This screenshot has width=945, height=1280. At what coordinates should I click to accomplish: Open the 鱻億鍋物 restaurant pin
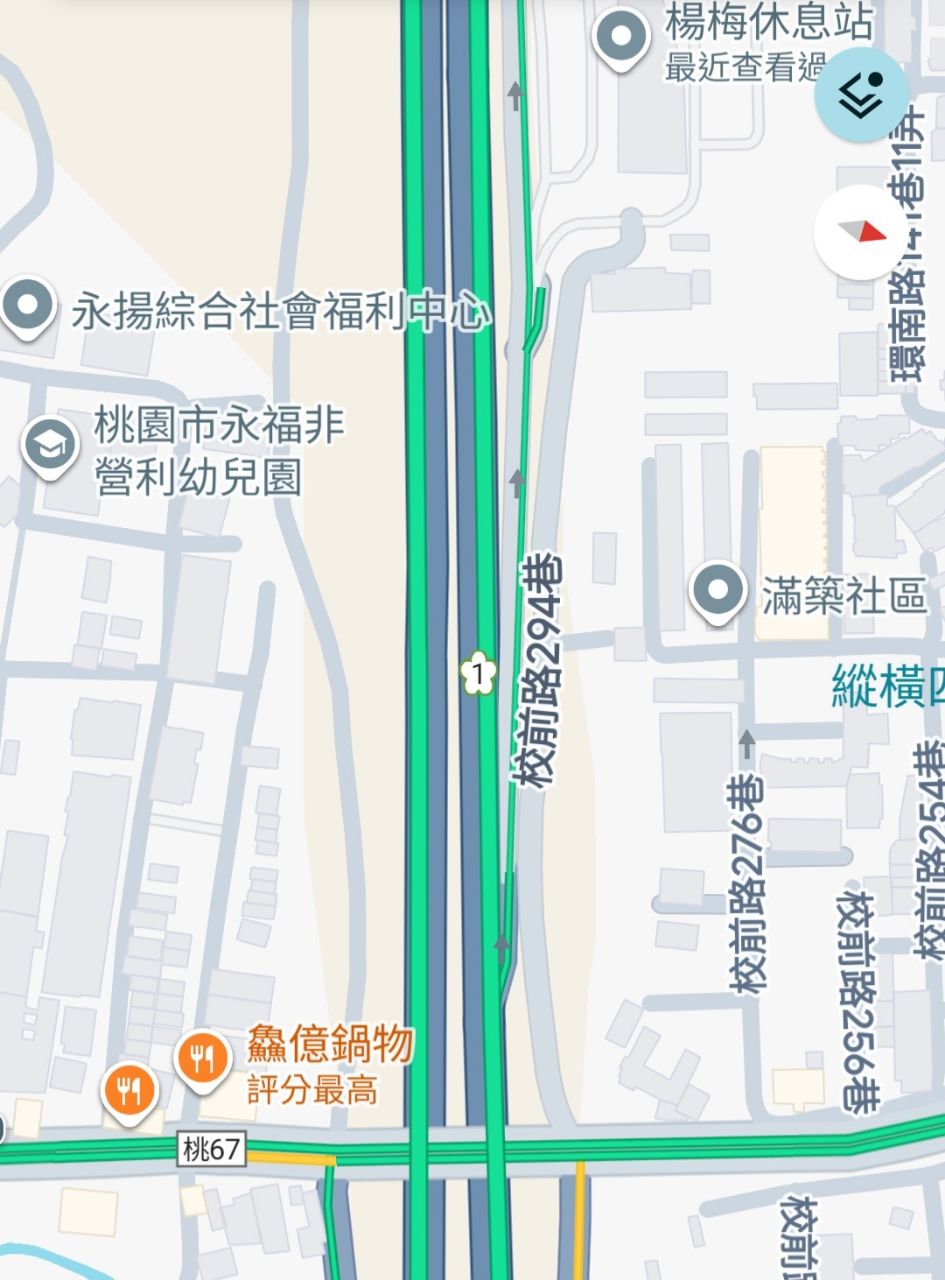coord(204,1057)
